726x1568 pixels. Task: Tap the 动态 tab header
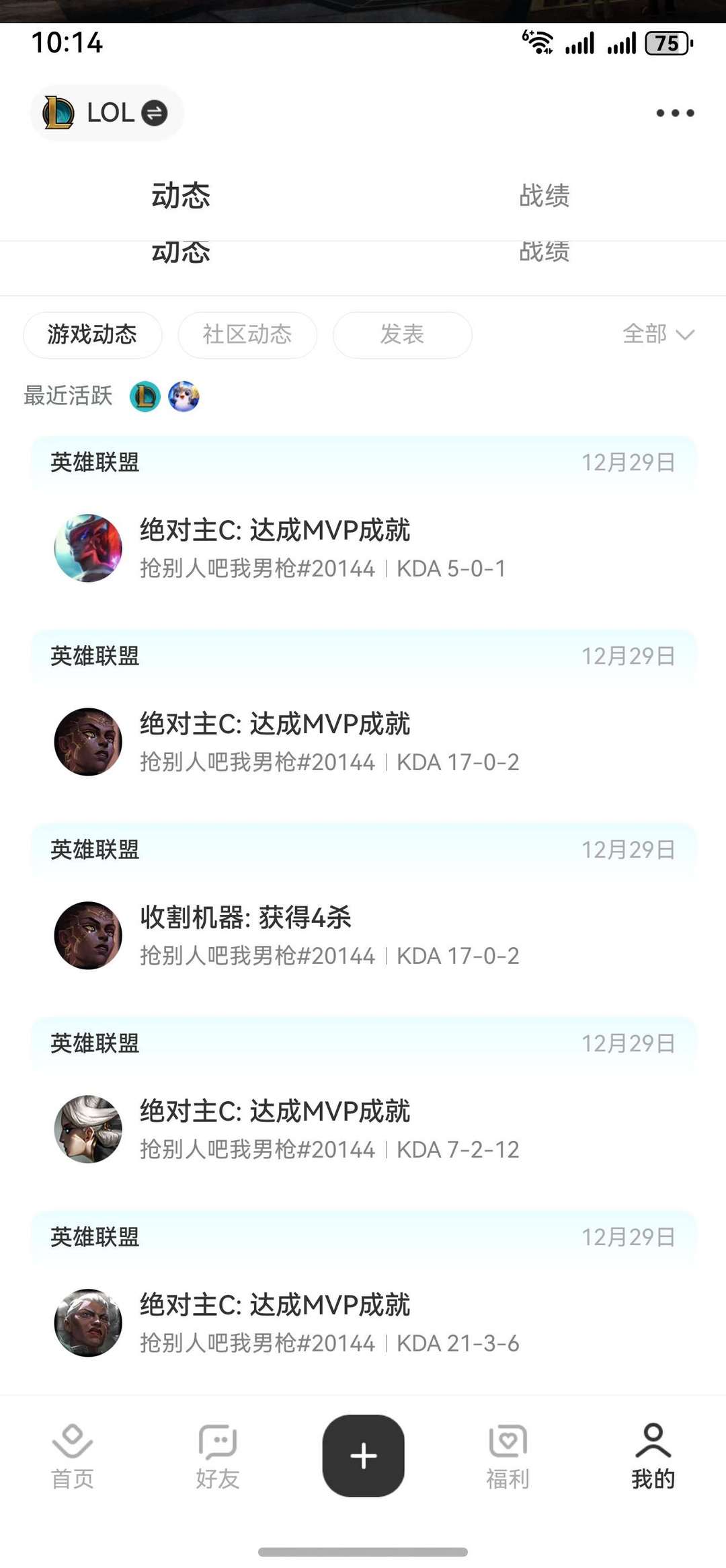point(179,196)
